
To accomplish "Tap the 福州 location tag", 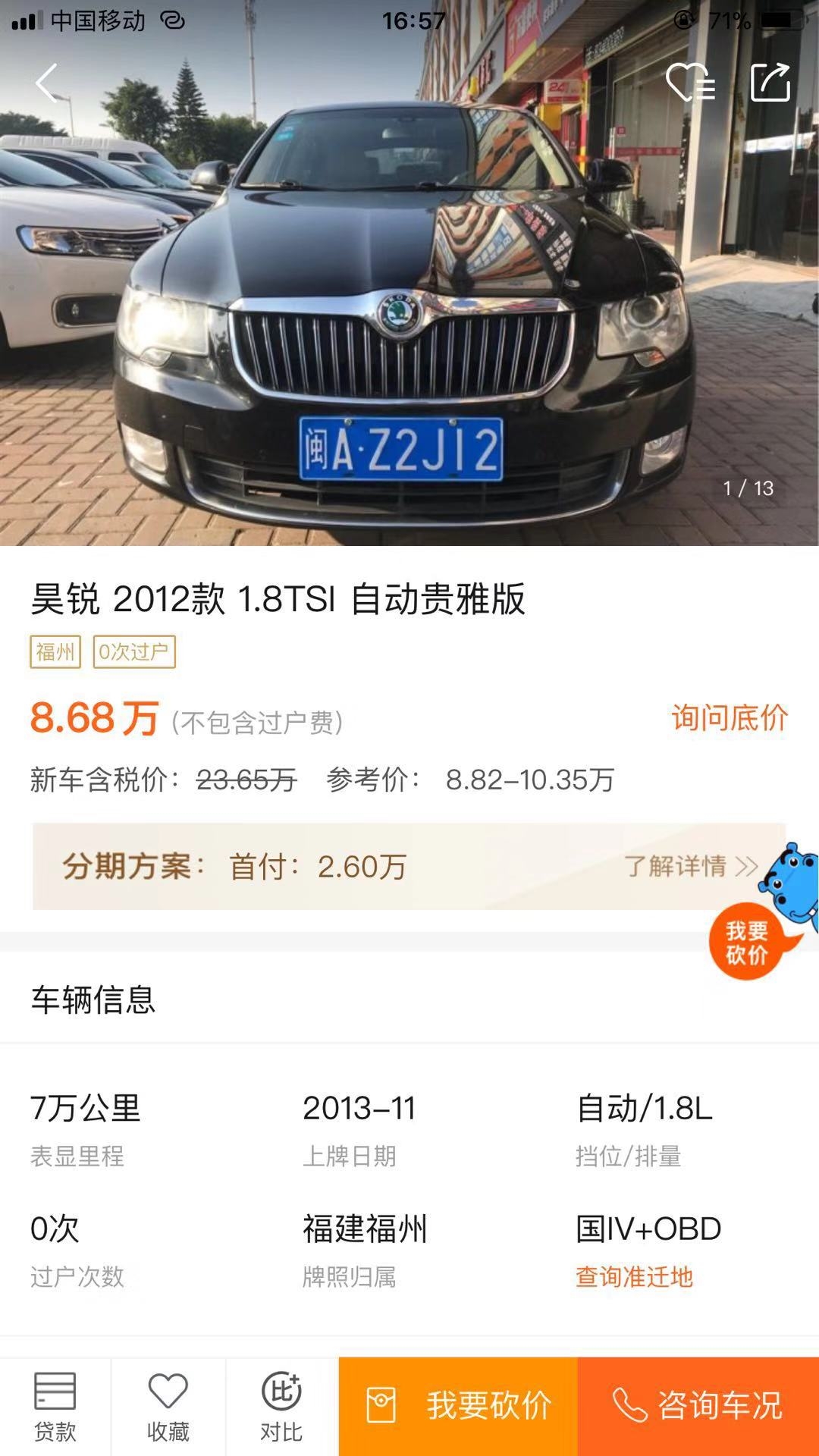I will click(55, 651).
